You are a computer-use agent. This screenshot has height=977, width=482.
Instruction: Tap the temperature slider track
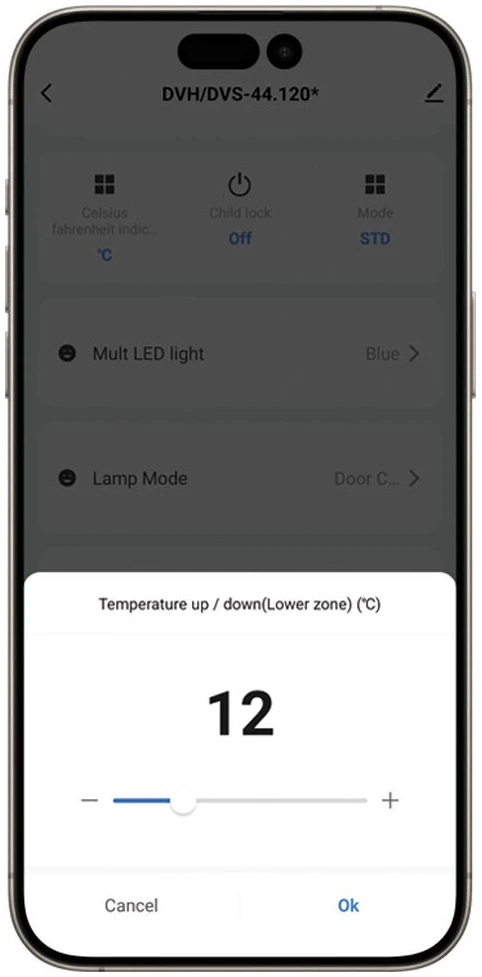(x=240, y=801)
